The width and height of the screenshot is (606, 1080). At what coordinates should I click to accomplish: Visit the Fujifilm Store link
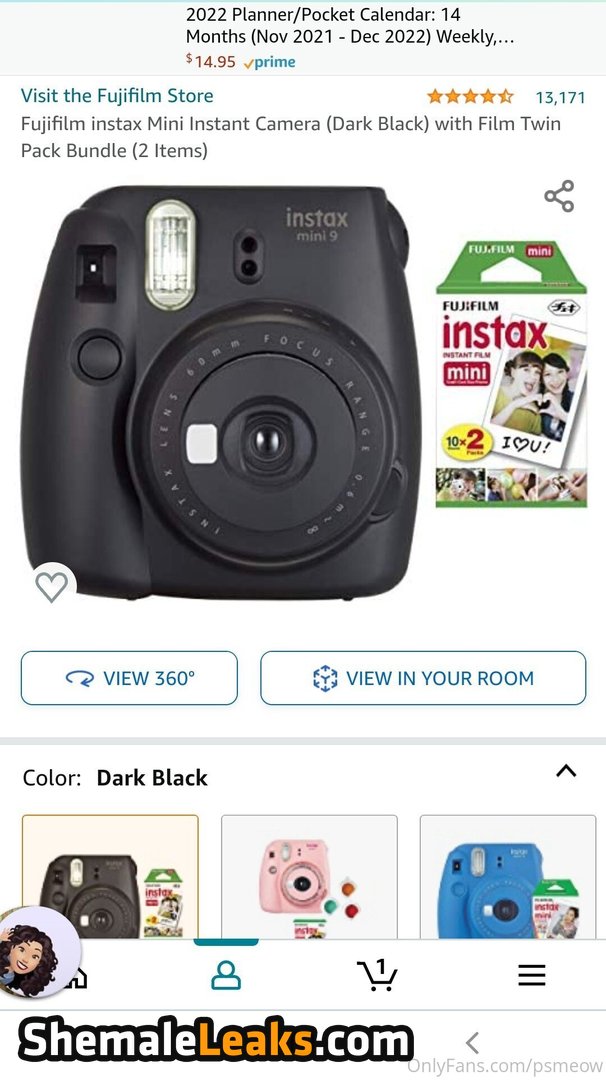click(117, 96)
